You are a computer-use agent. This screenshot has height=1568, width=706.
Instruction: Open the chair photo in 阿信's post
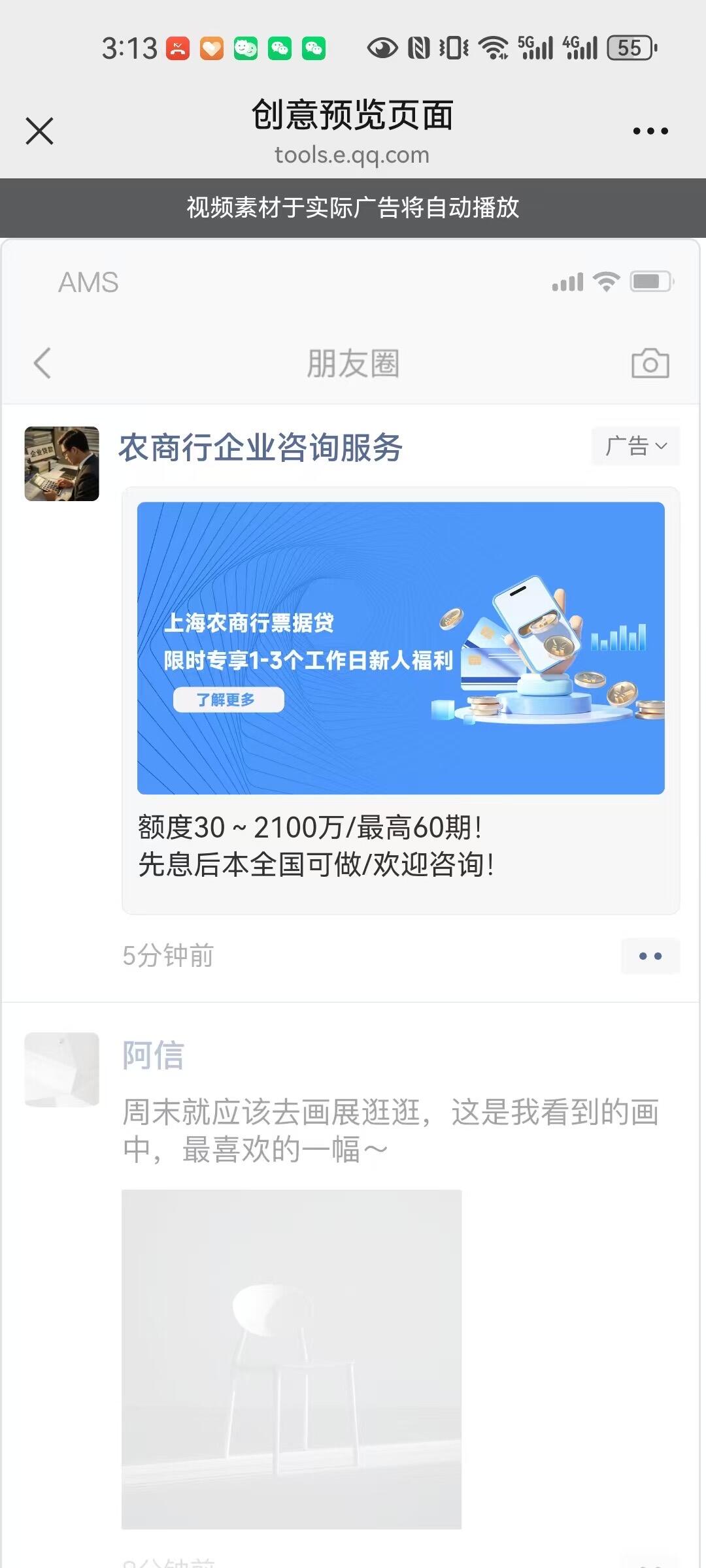pos(292,1359)
